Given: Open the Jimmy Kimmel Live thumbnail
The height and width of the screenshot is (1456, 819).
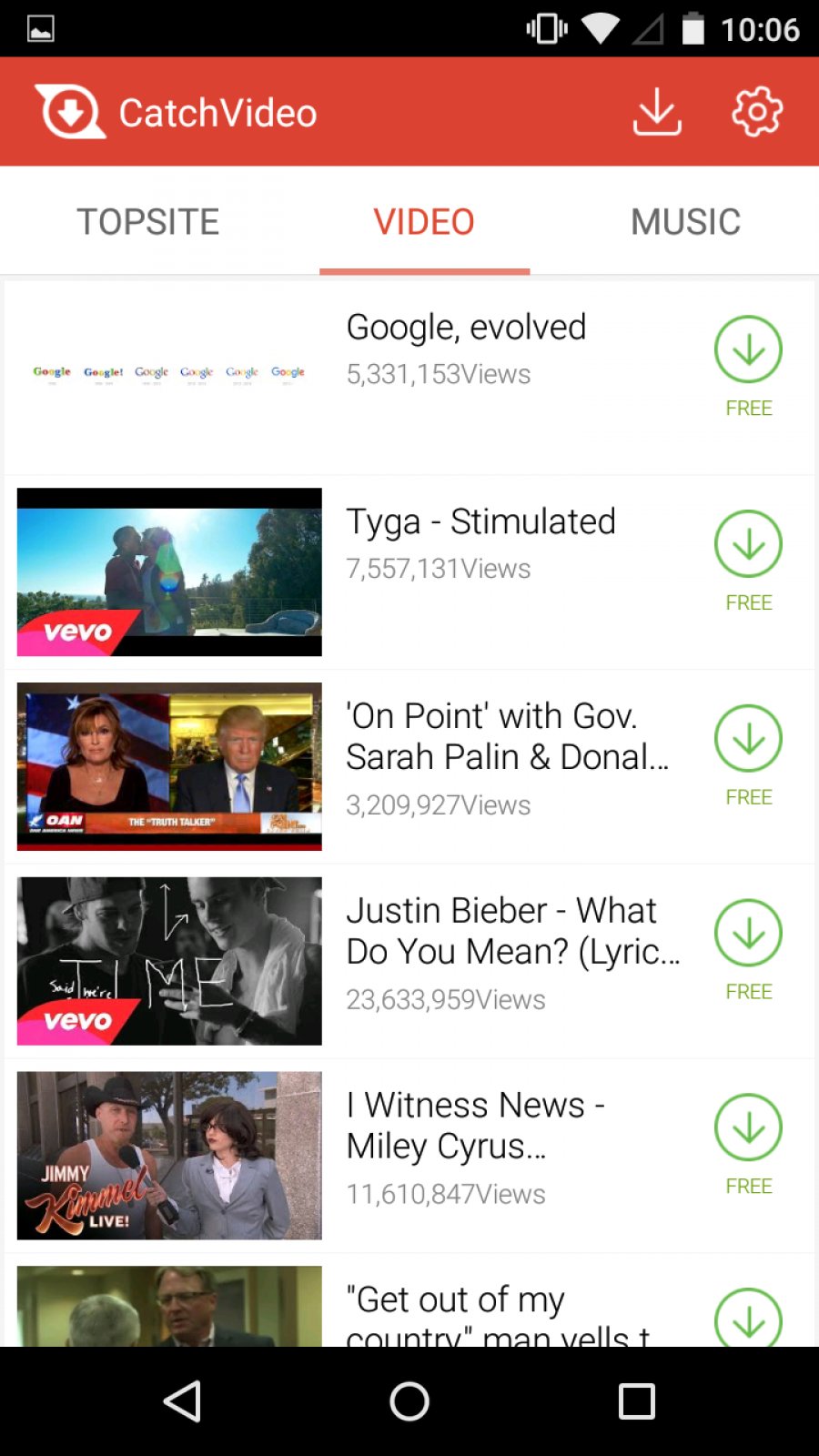Looking at the screenshot, I should tap(169, 1156).
